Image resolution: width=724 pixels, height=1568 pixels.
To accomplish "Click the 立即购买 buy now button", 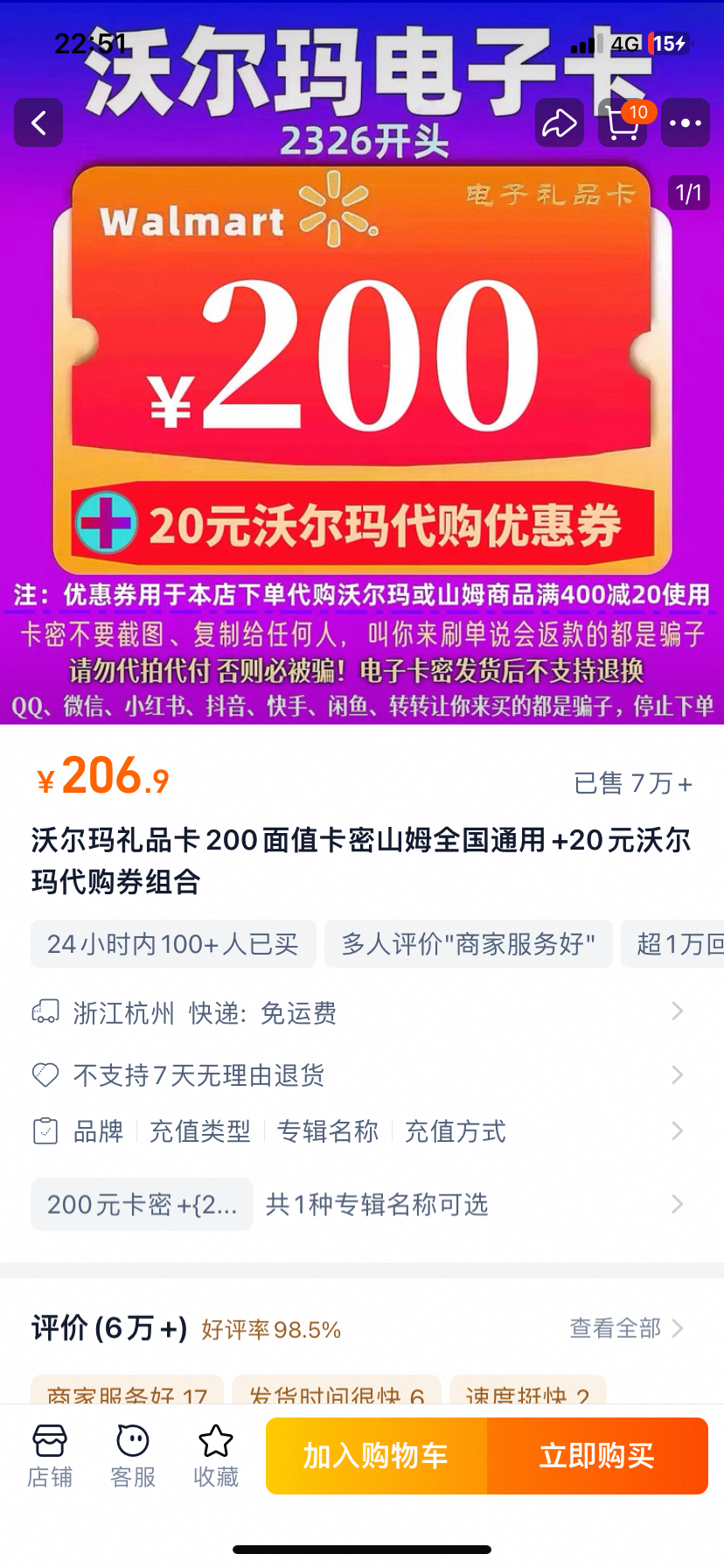I will pyautogui.click(x=597, y=1455).
